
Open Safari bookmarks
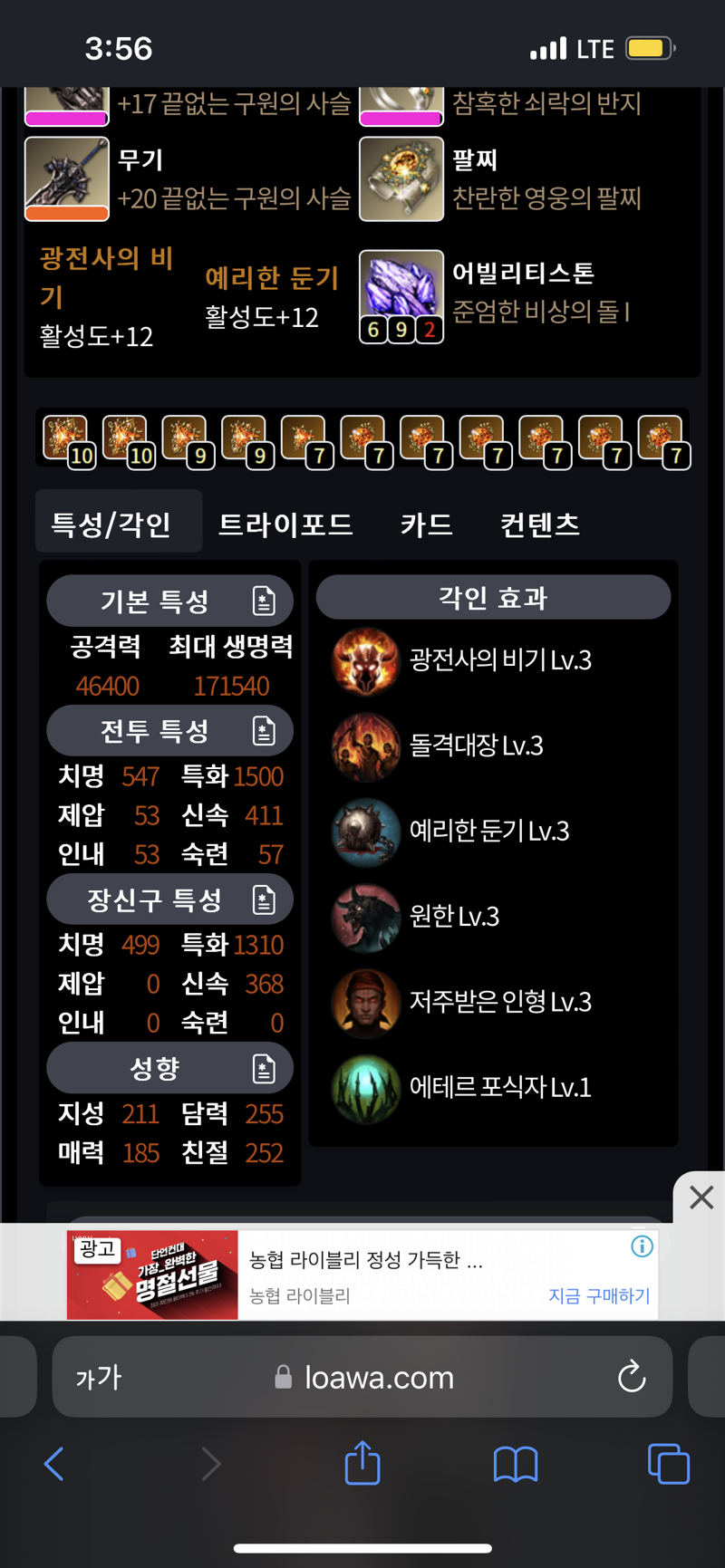tap(516, 1464)
